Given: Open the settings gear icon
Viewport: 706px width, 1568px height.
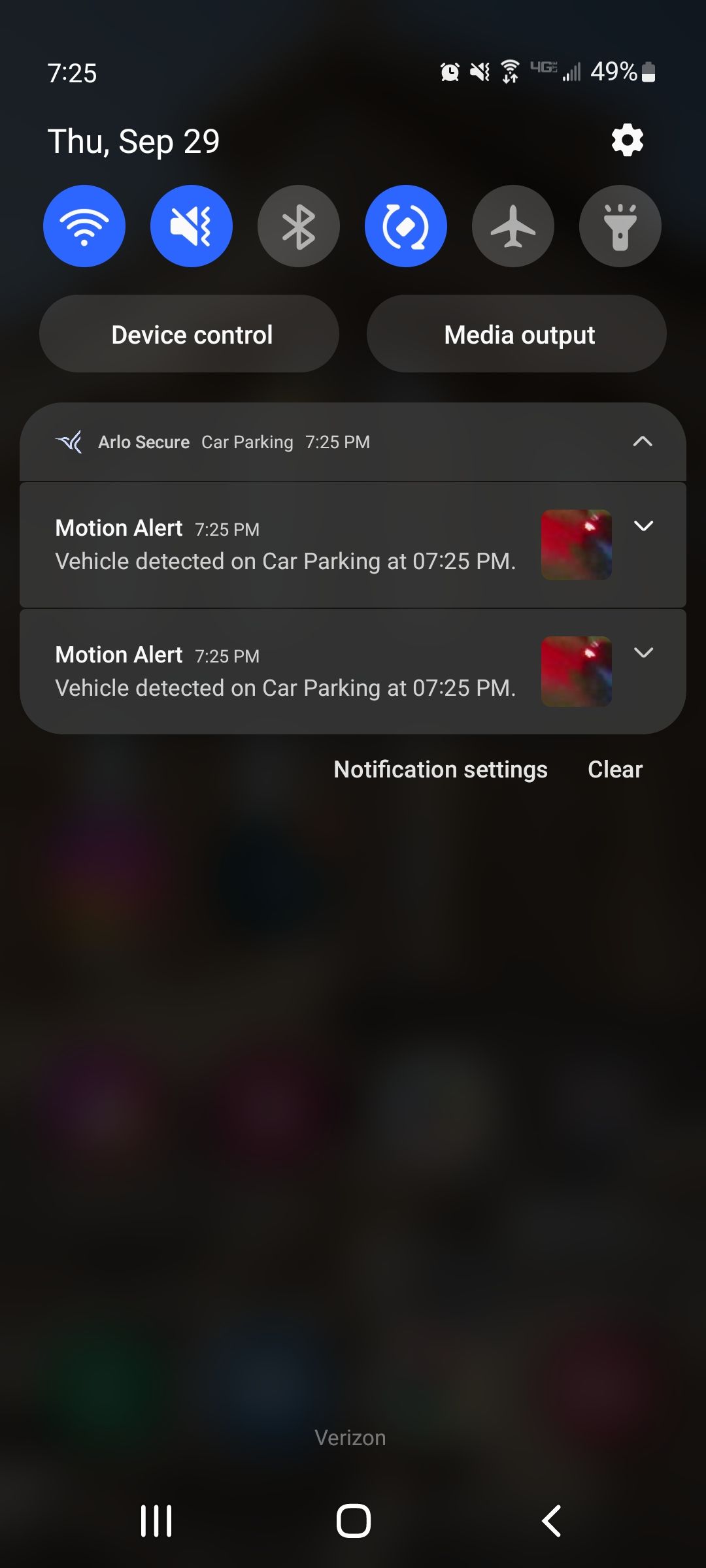Looking at the screenshot, I should click(627, 140).
